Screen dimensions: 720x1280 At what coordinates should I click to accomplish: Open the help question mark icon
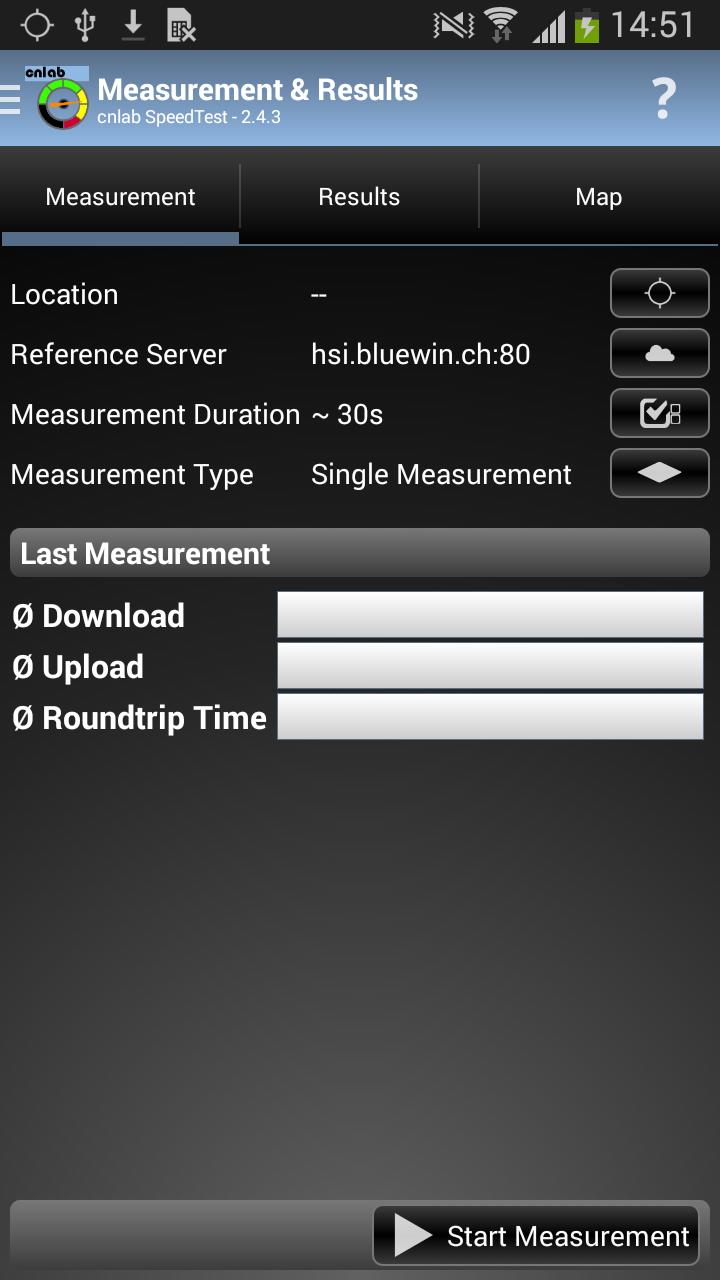(x=662, y=99)
